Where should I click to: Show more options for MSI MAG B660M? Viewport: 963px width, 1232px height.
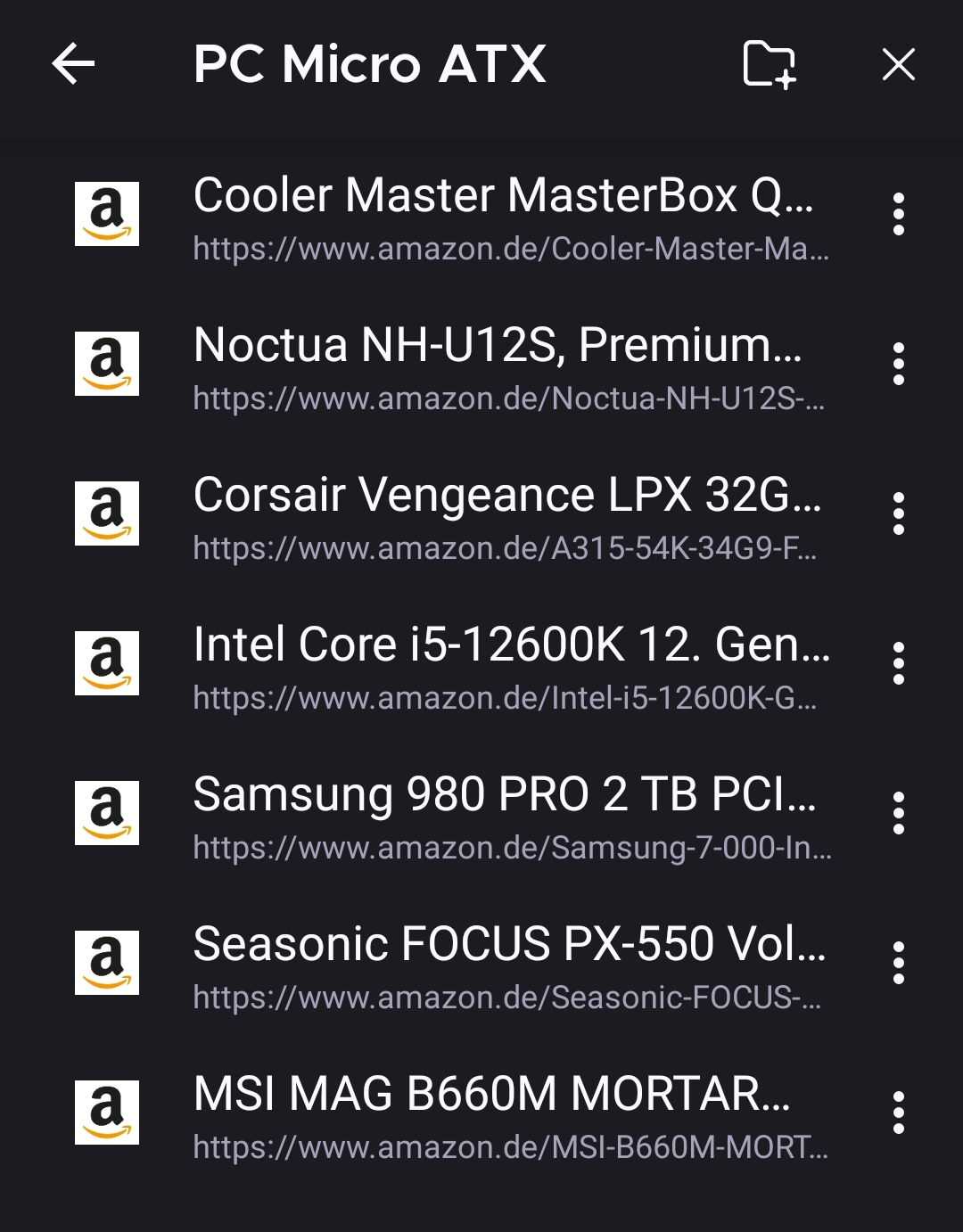[x=898, y=1113]
